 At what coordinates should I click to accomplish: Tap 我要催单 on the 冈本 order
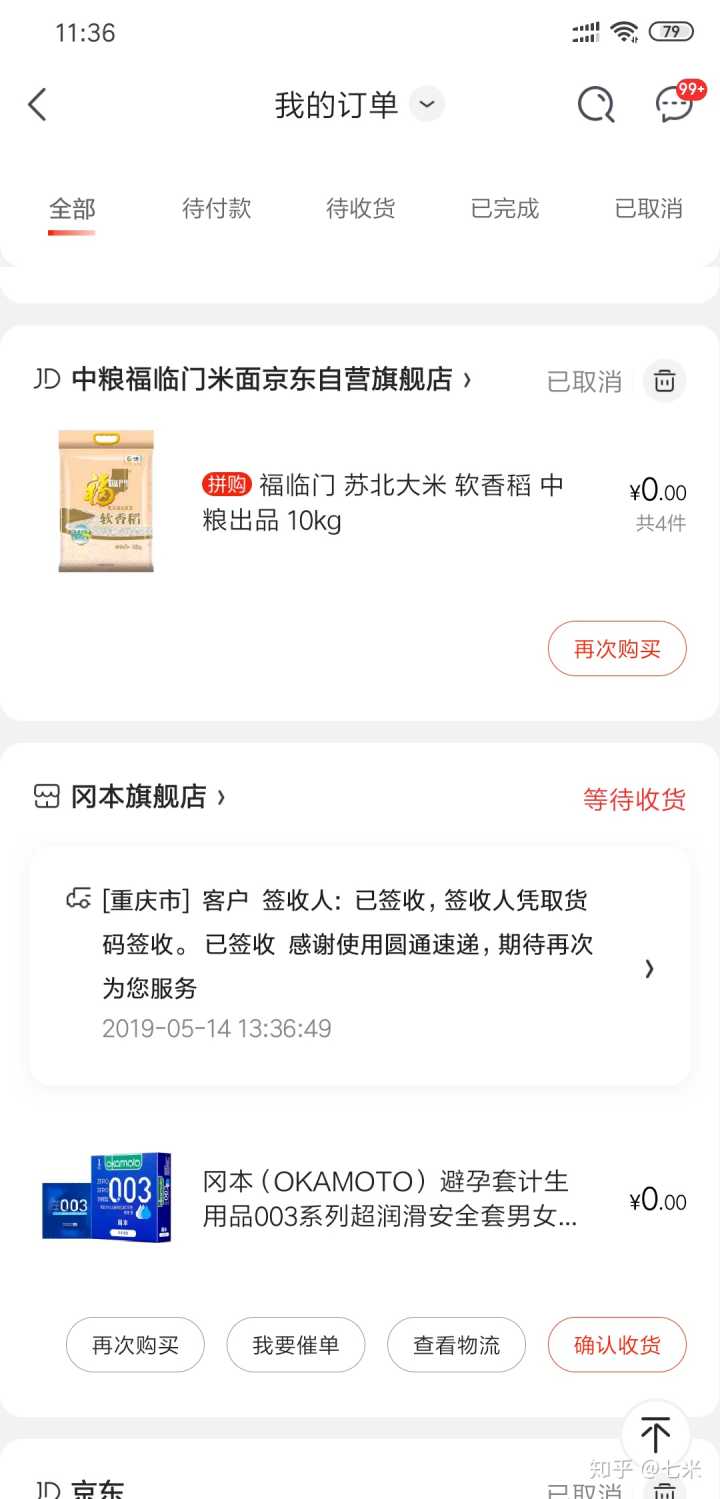(295, 1345)
